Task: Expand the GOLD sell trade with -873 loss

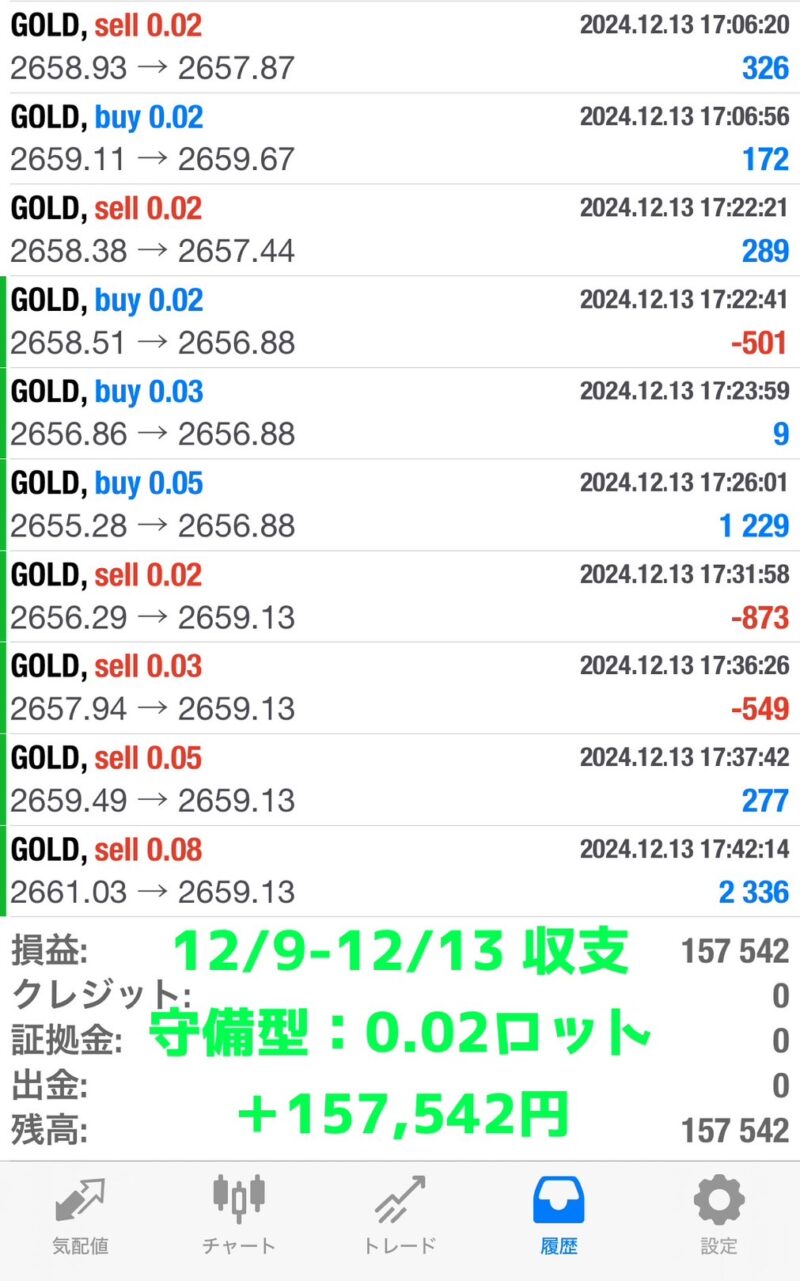Action: [x=400, y=596]
